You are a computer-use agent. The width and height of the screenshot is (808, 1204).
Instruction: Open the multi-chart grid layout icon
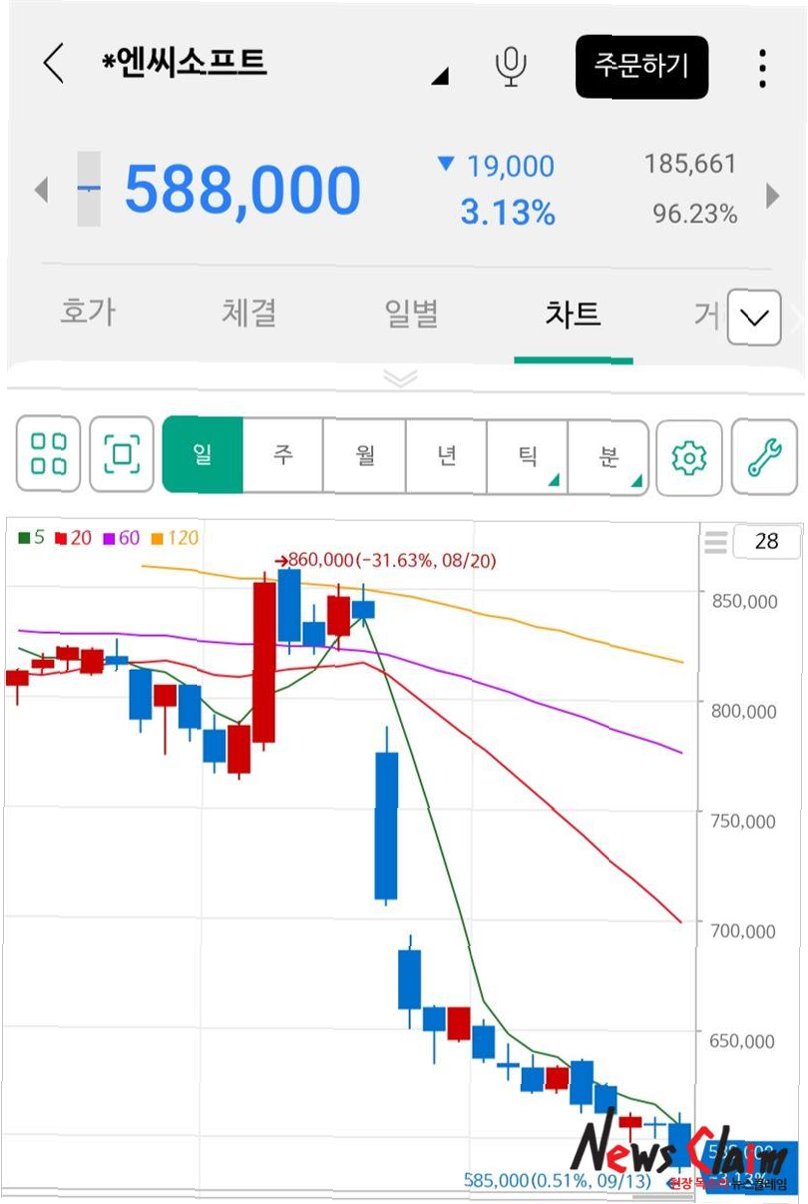(49, 455)
